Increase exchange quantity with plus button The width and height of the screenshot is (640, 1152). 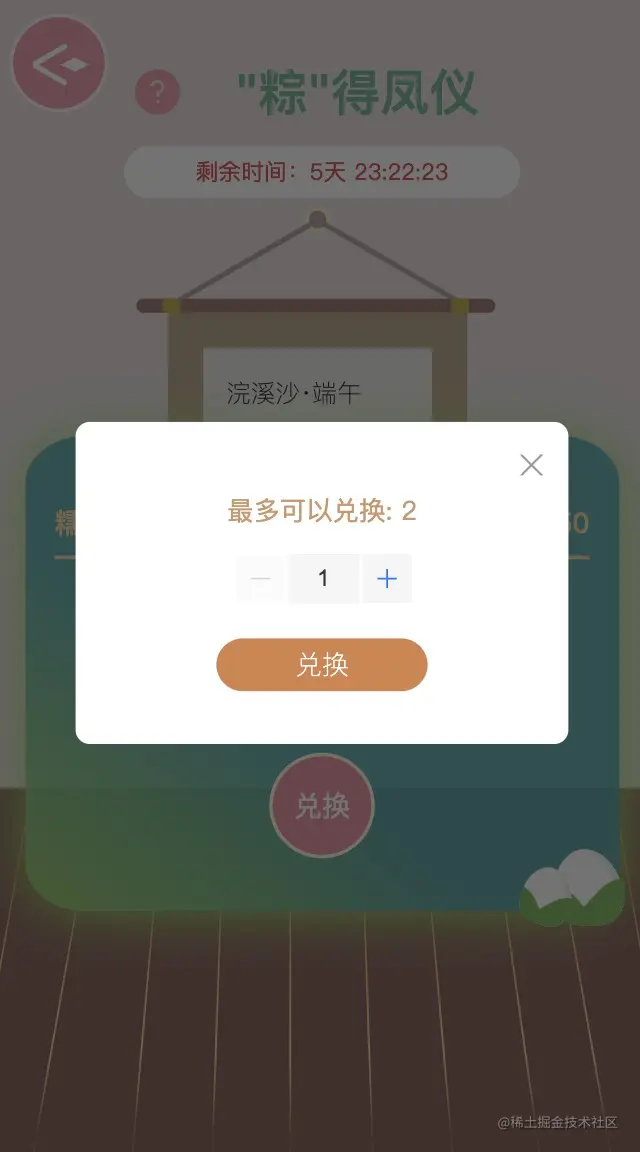(387, 579)
